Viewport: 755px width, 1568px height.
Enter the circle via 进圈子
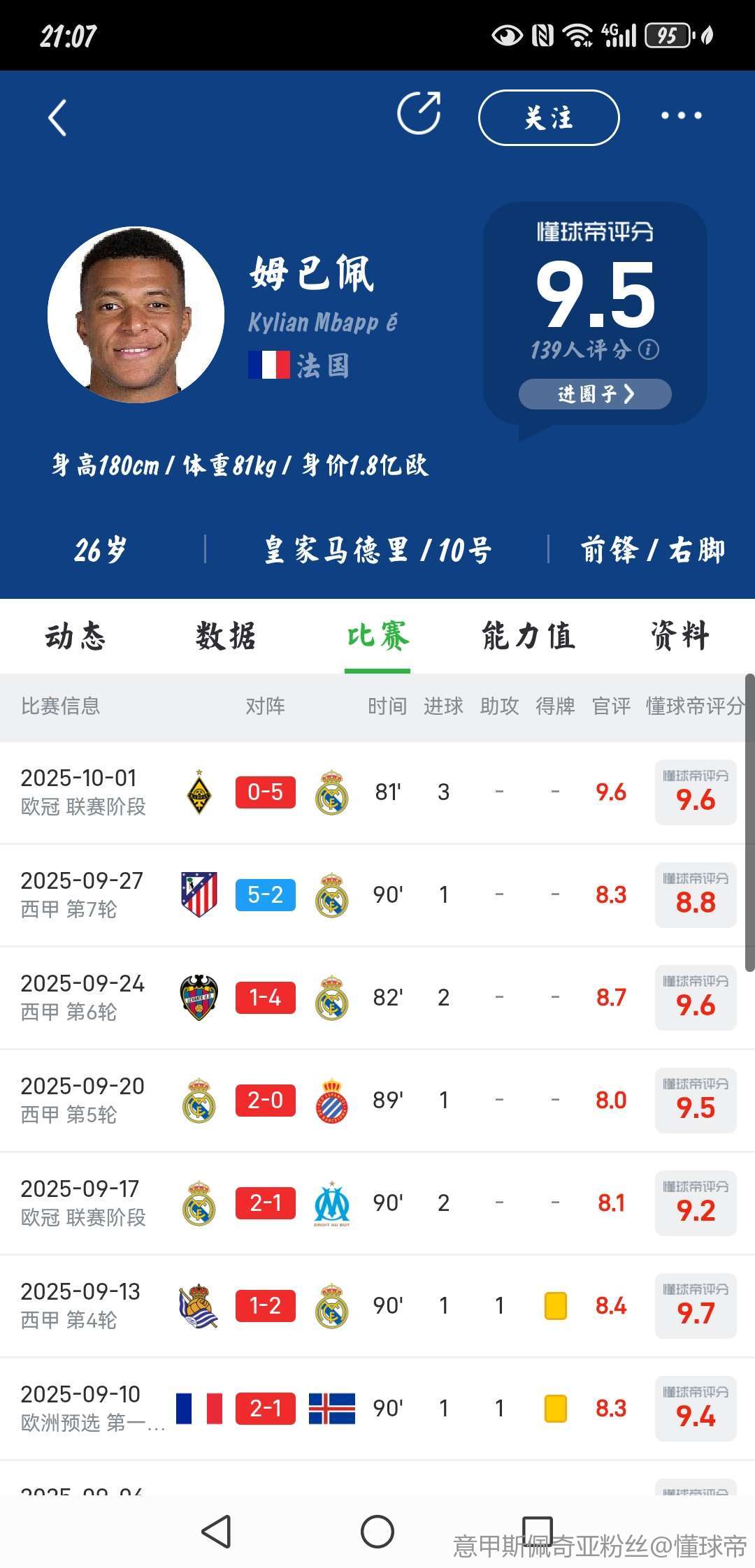click(x=595, y=394)
